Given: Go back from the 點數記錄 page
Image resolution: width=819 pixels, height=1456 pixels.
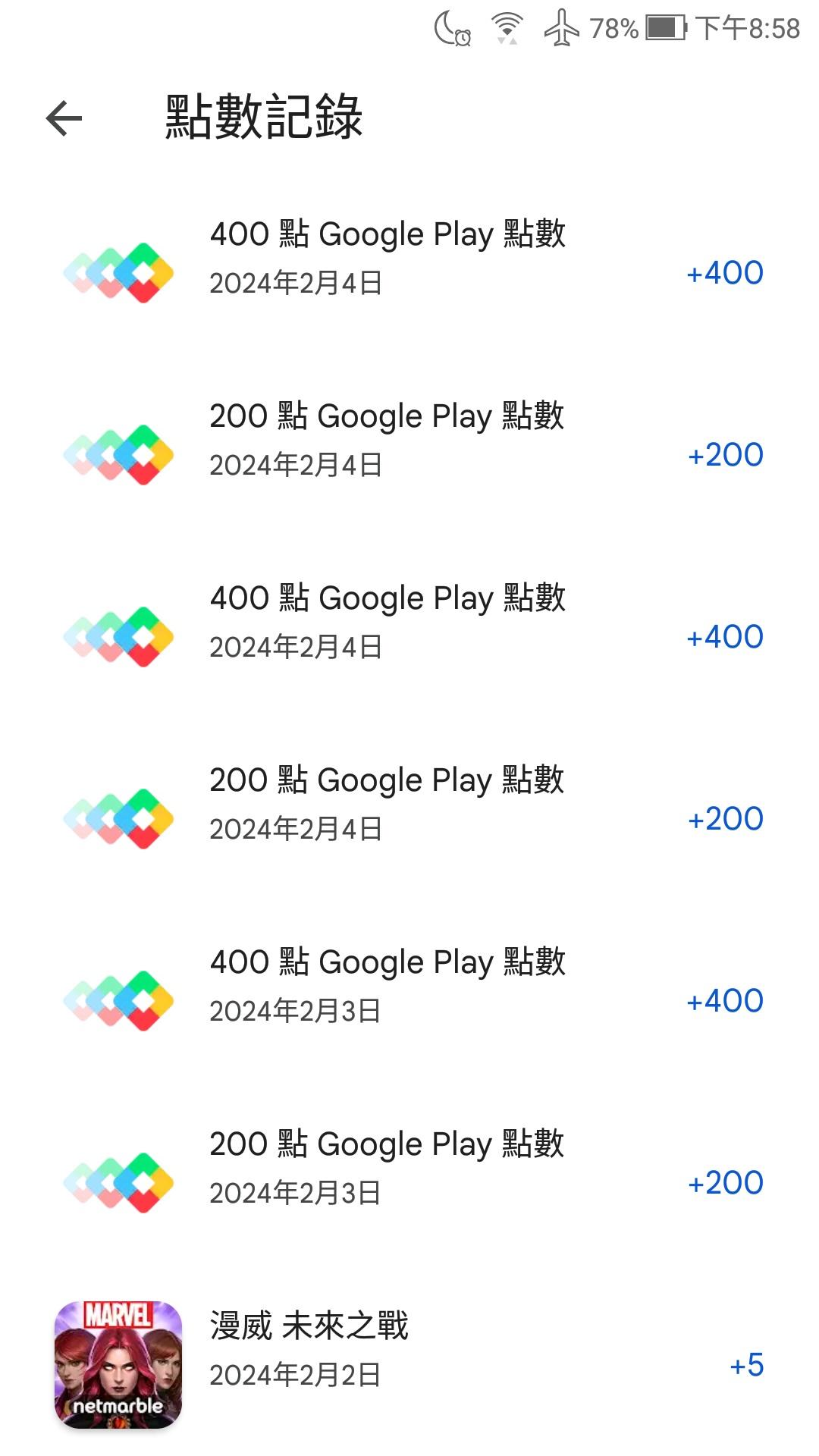Looking at the screenshot, I should (64, 119).
